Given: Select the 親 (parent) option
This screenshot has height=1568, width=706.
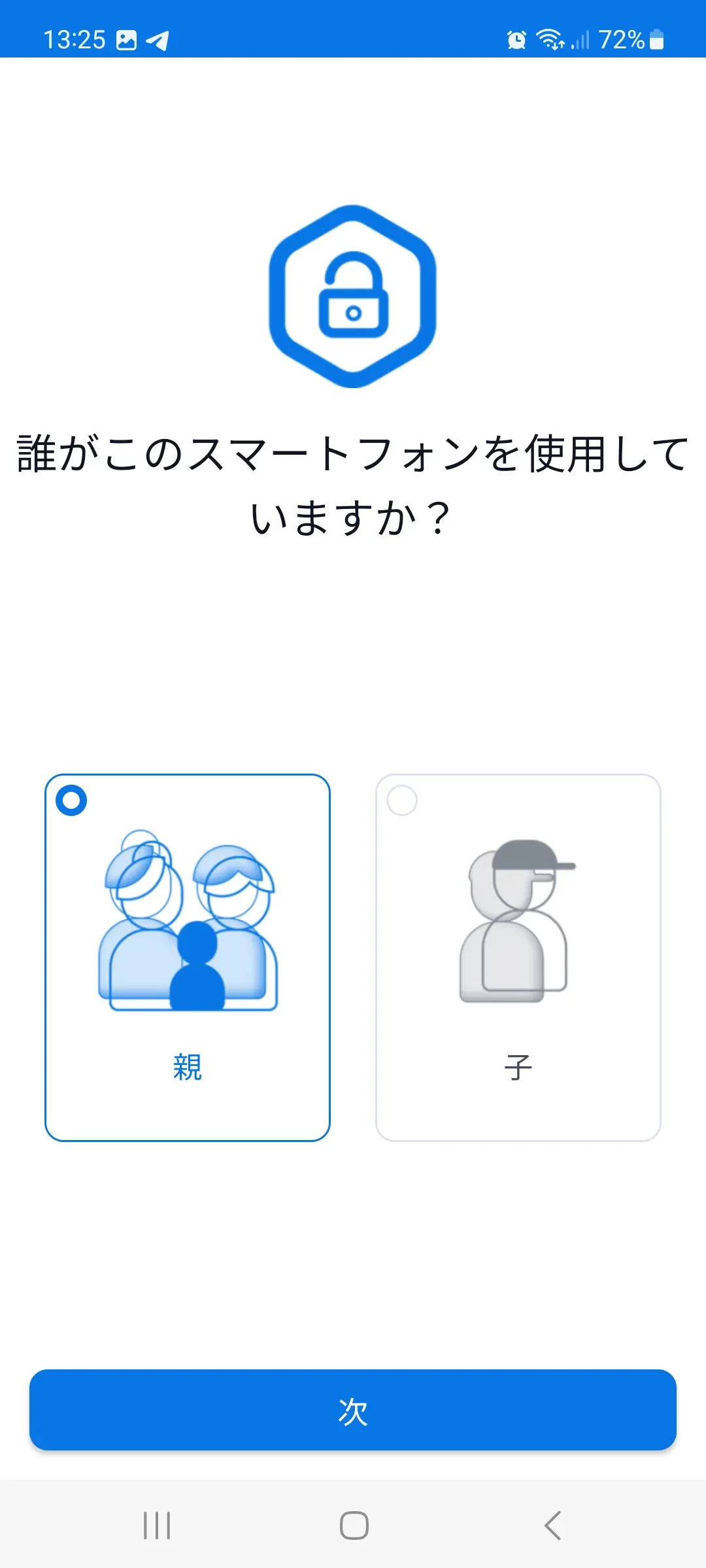Looking at the screenshot, I should point(188,957).
